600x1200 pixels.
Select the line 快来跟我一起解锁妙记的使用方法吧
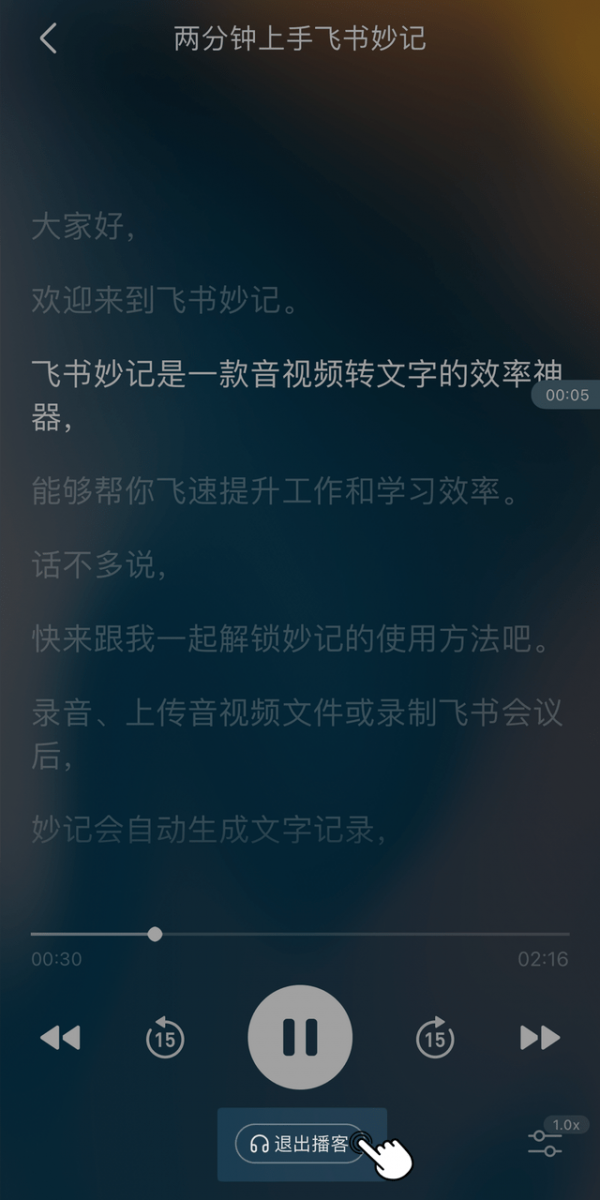pyautogui.click(x=291, y=639)
